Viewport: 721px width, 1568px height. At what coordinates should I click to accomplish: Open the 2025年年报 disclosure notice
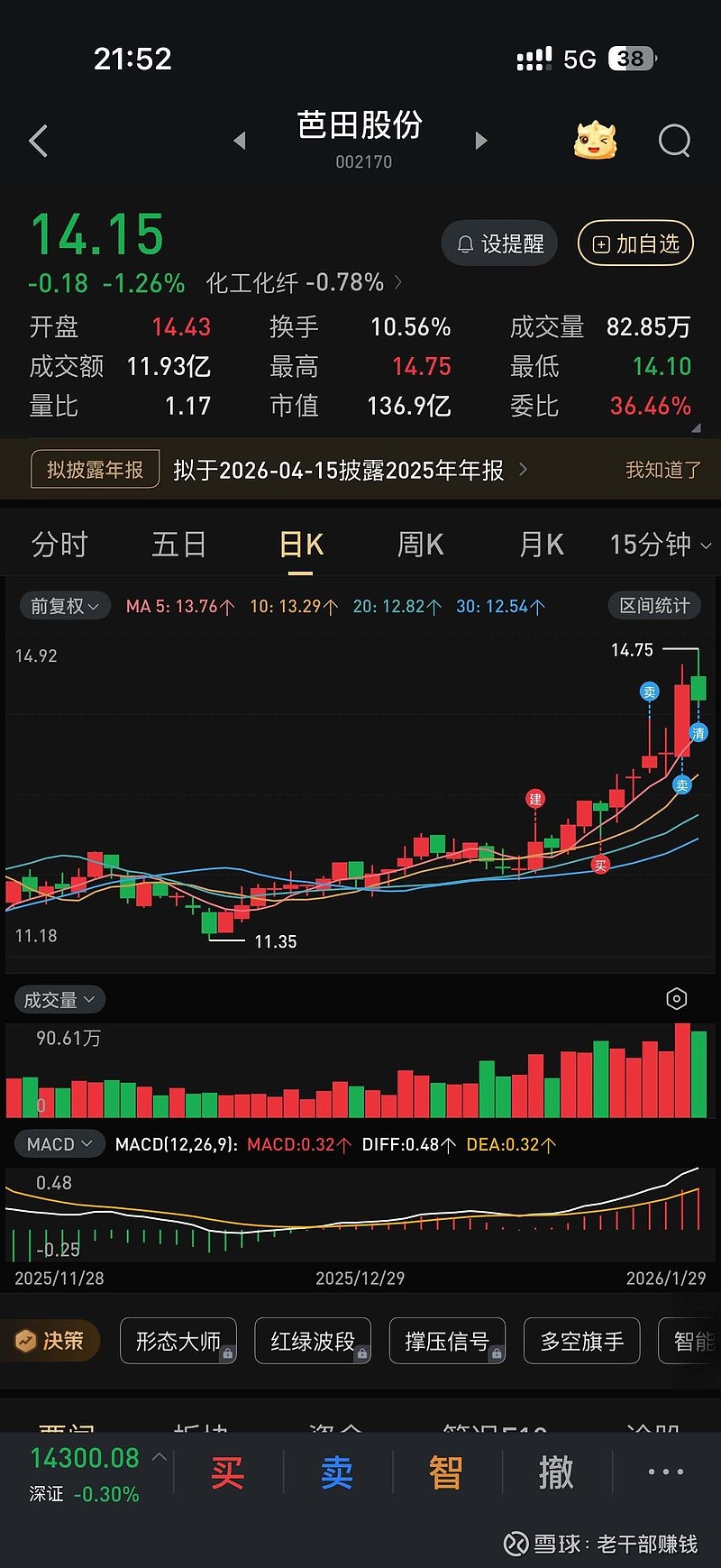tap(347, 470)
